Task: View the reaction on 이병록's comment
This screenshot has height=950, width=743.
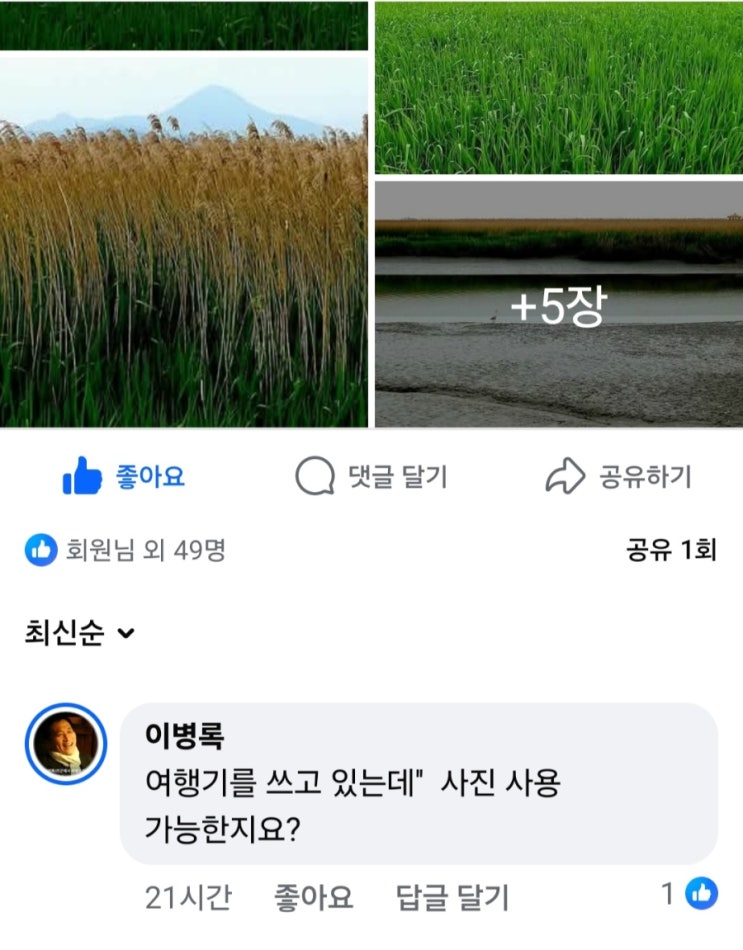Action: point(690,894)
